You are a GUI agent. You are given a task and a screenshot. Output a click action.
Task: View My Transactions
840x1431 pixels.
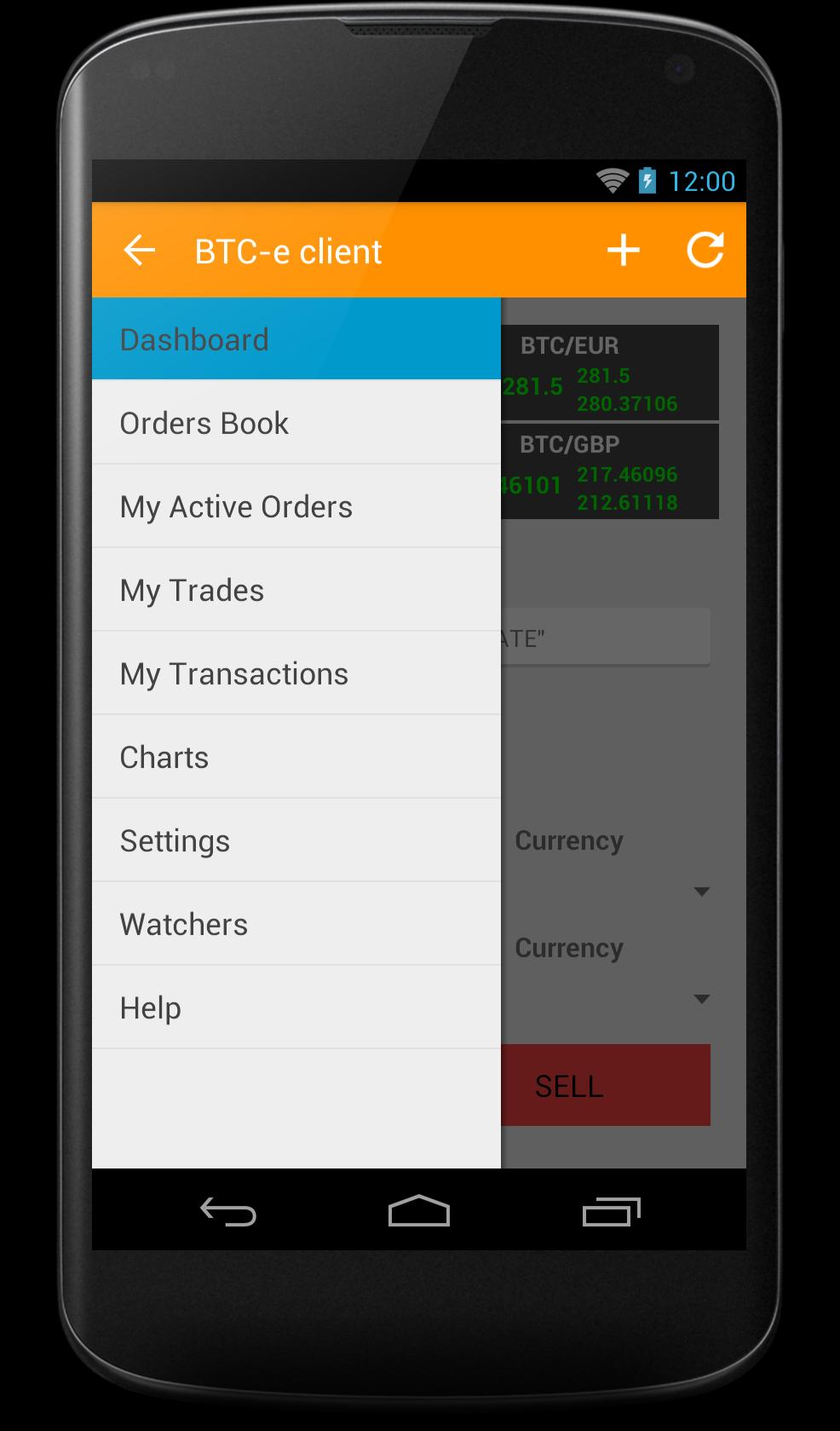[x=296, y=673]
